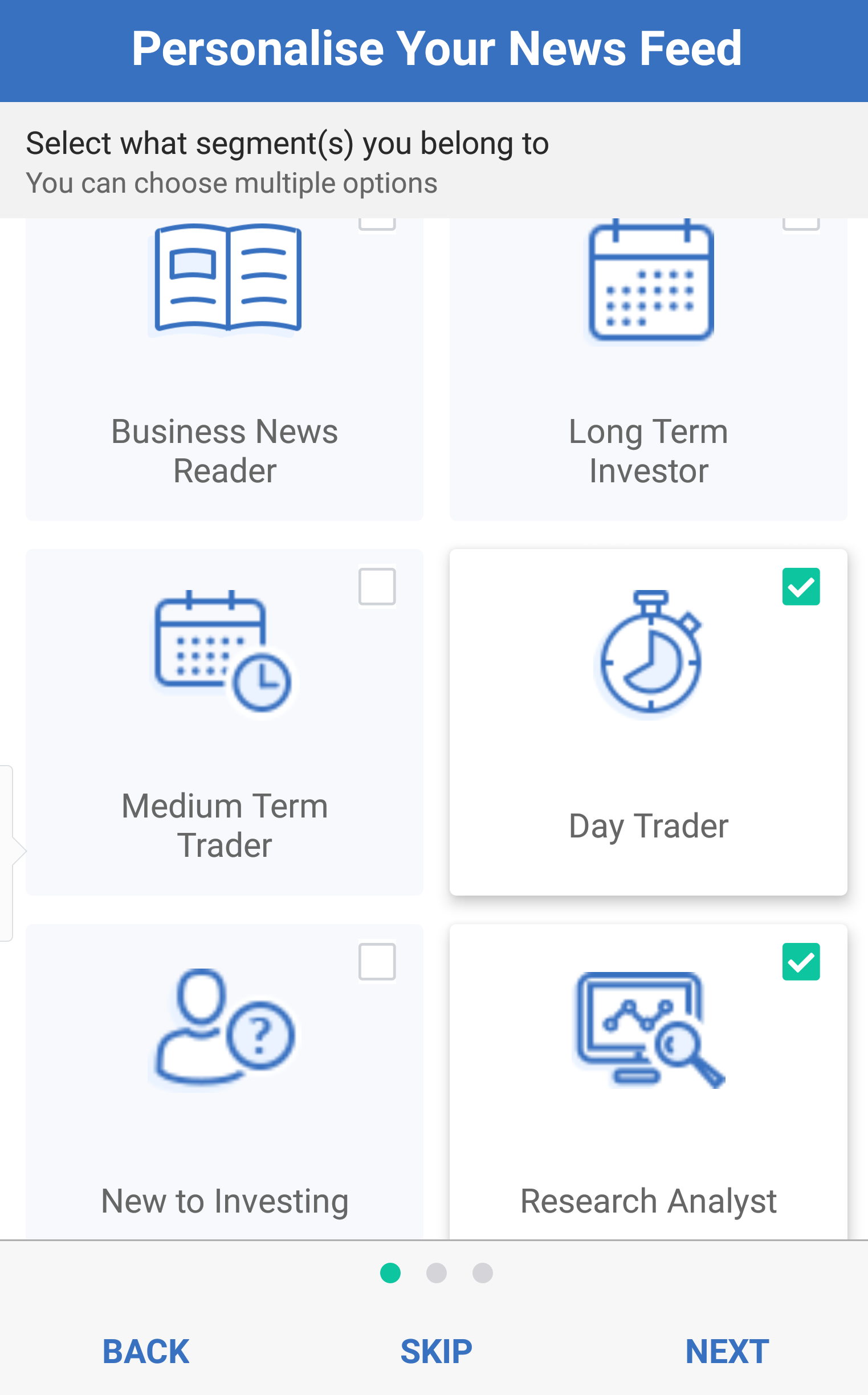Select the Business News Reader card

[x=225, y=369]
